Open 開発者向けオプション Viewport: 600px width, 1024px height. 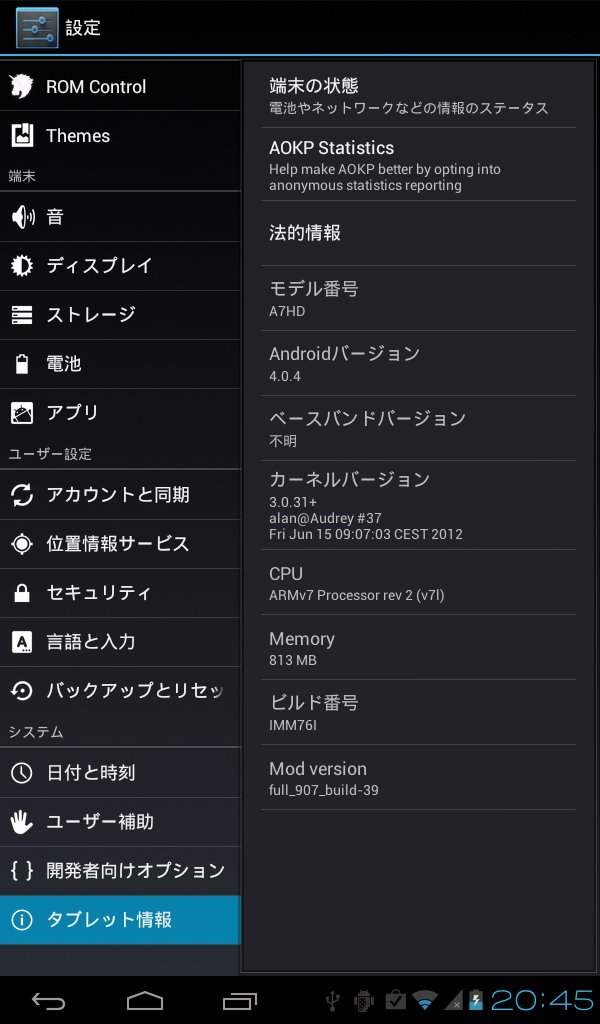120,871
